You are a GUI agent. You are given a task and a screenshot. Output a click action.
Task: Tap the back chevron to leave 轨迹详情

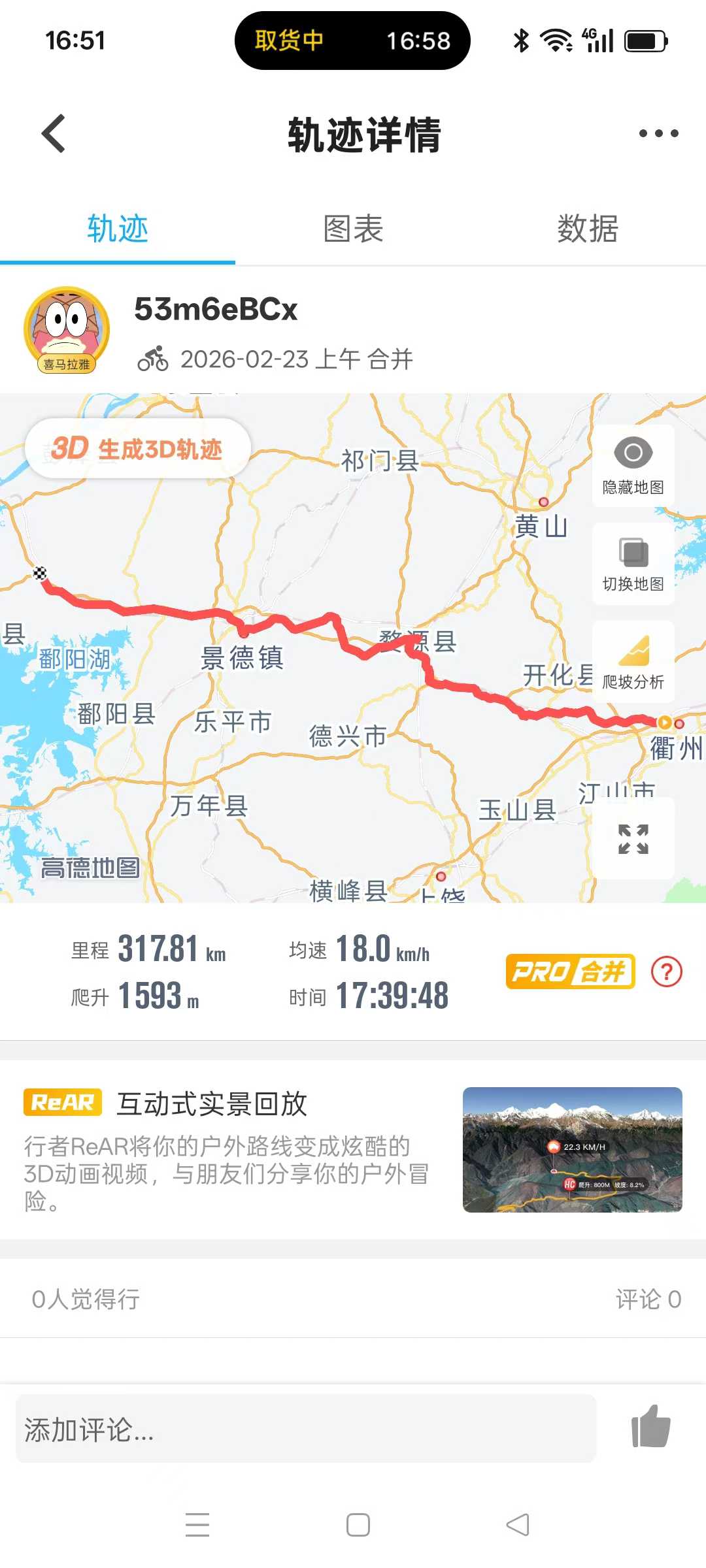(53, 133)
